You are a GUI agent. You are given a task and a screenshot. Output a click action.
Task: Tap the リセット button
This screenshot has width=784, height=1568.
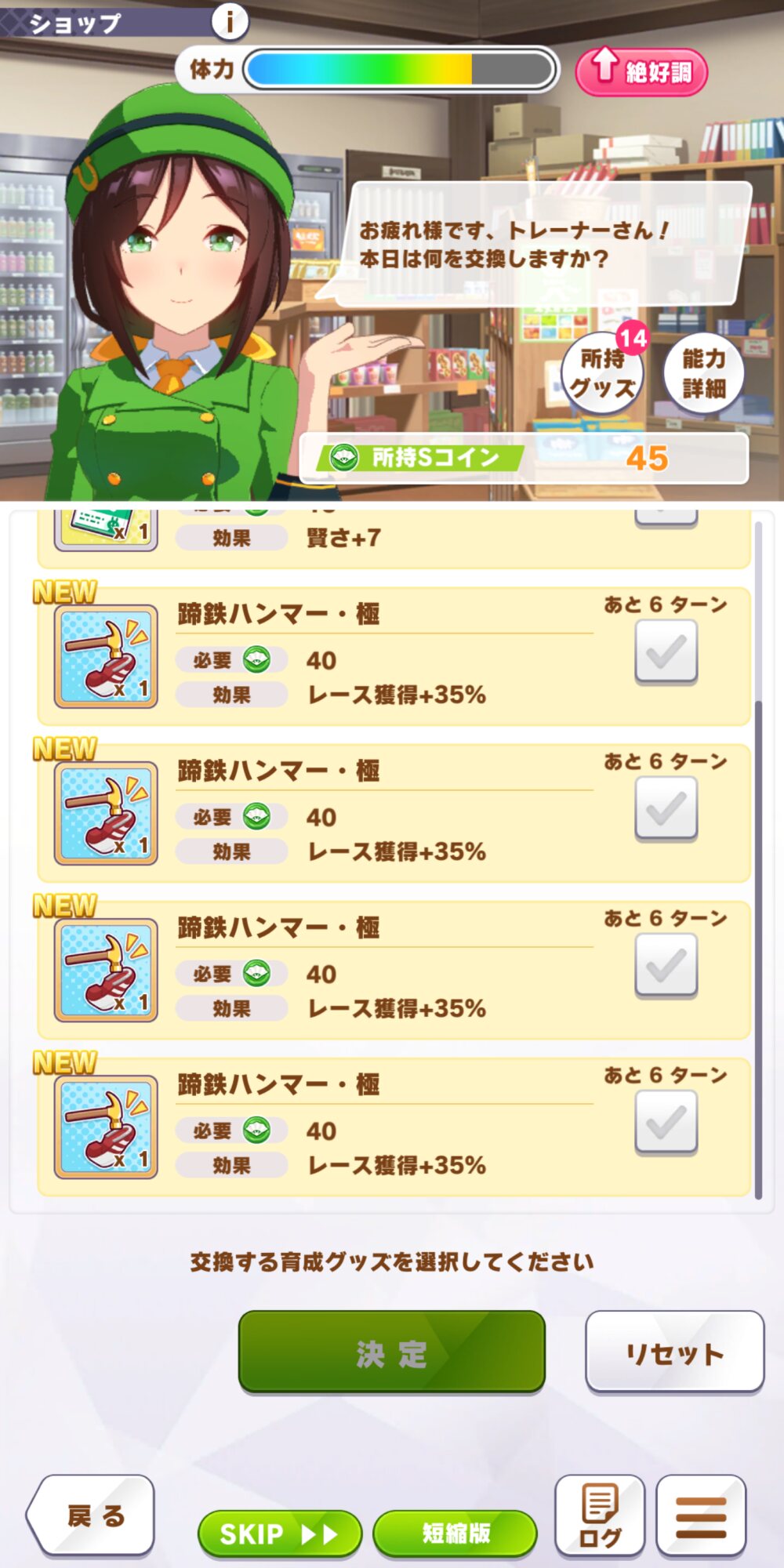pyautogui.click(x=674, y=1352)
